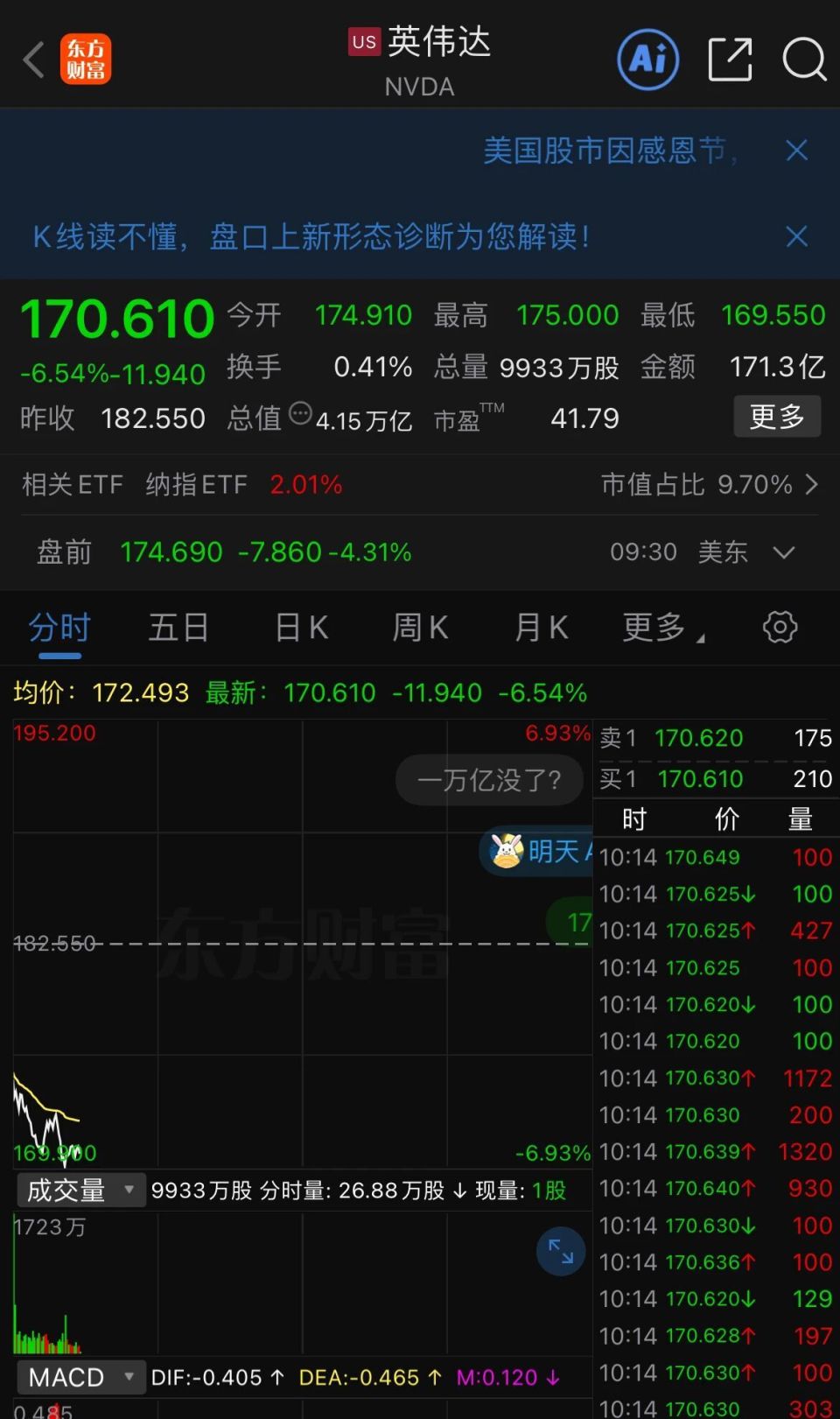Image resolution: width=840 pixels, height=1419 pixels.
Task: Open chart settings gear icon
Action: tap(778, 627)
